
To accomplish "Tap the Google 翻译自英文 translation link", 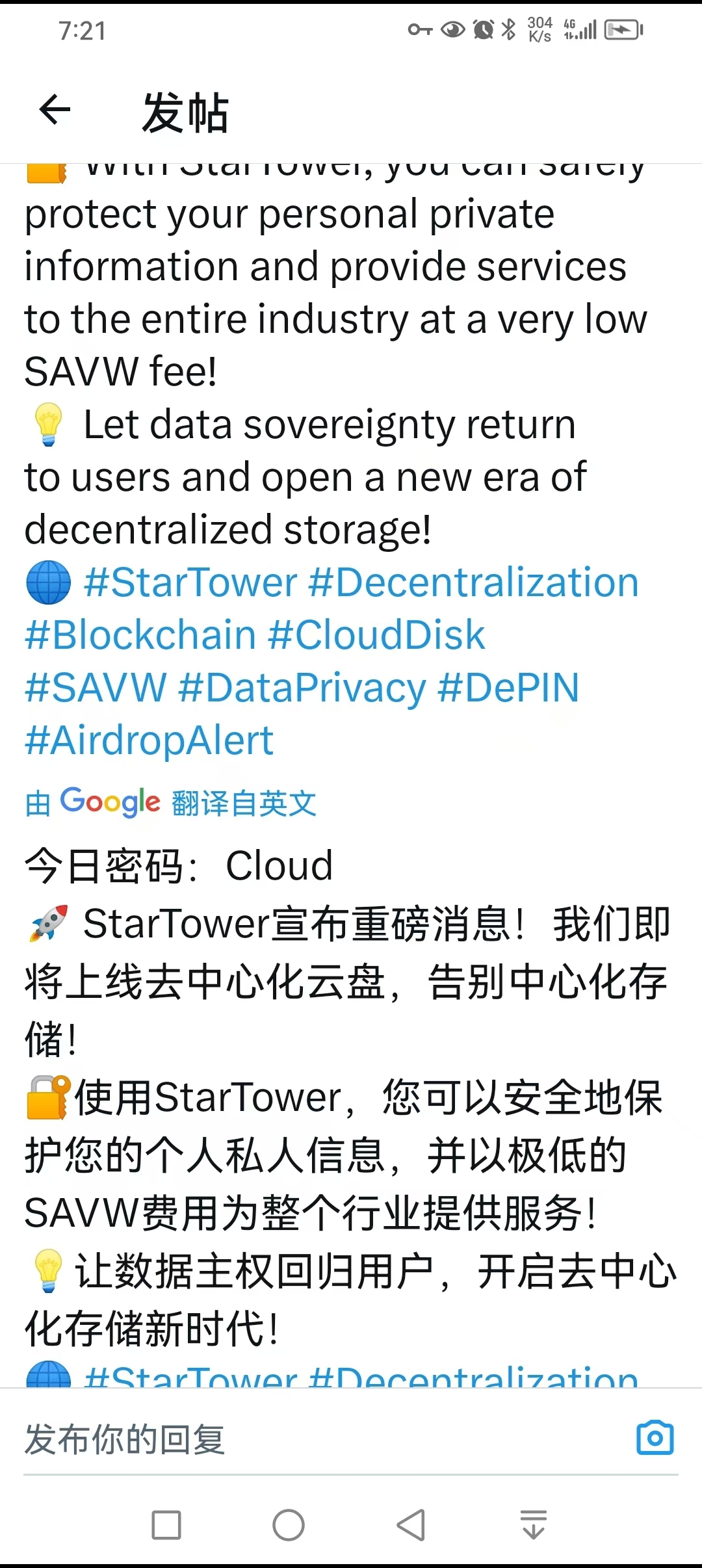I will pyautogui.click(x=170, y=803).
